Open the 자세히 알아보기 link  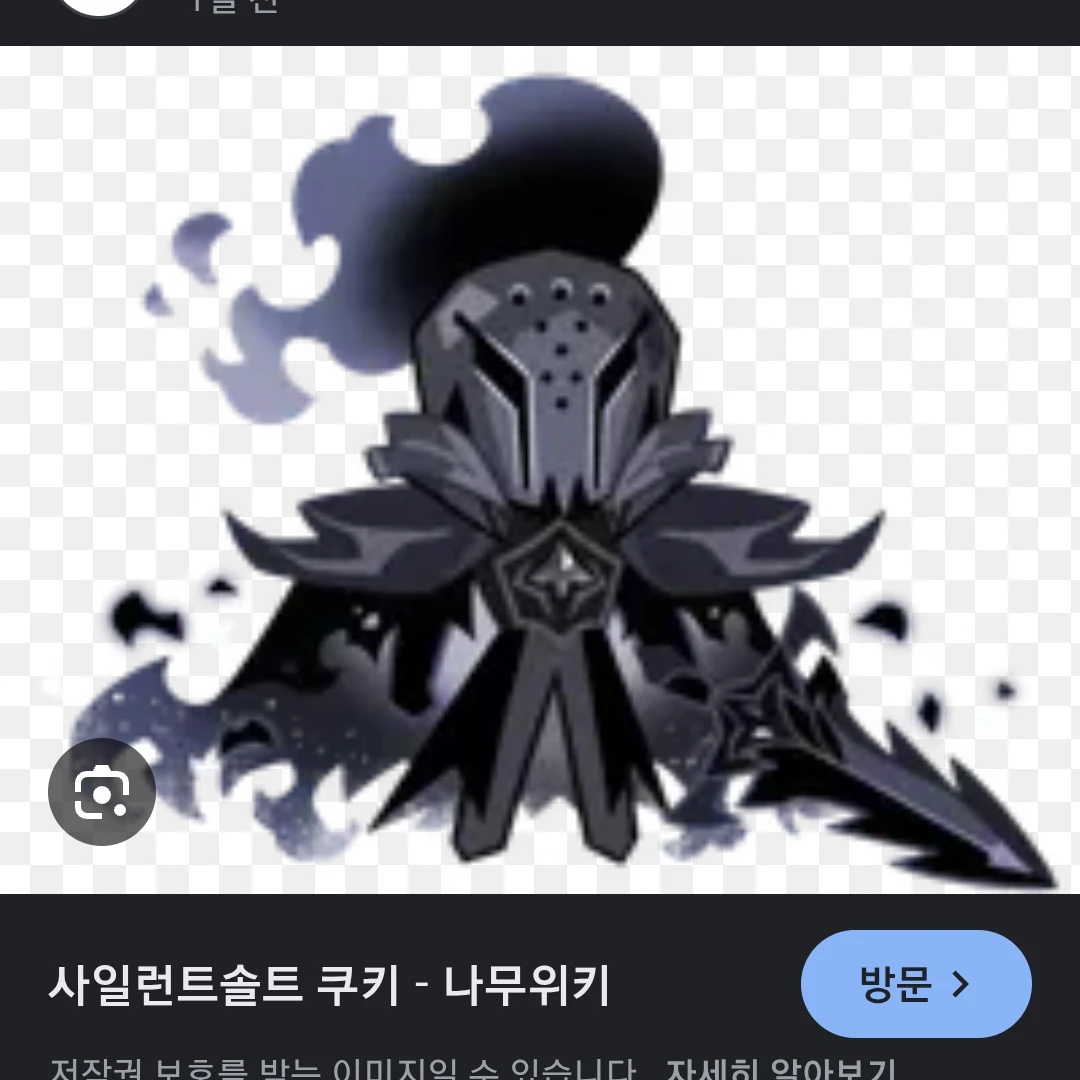pyautogui.click(x=780, y=1069)
